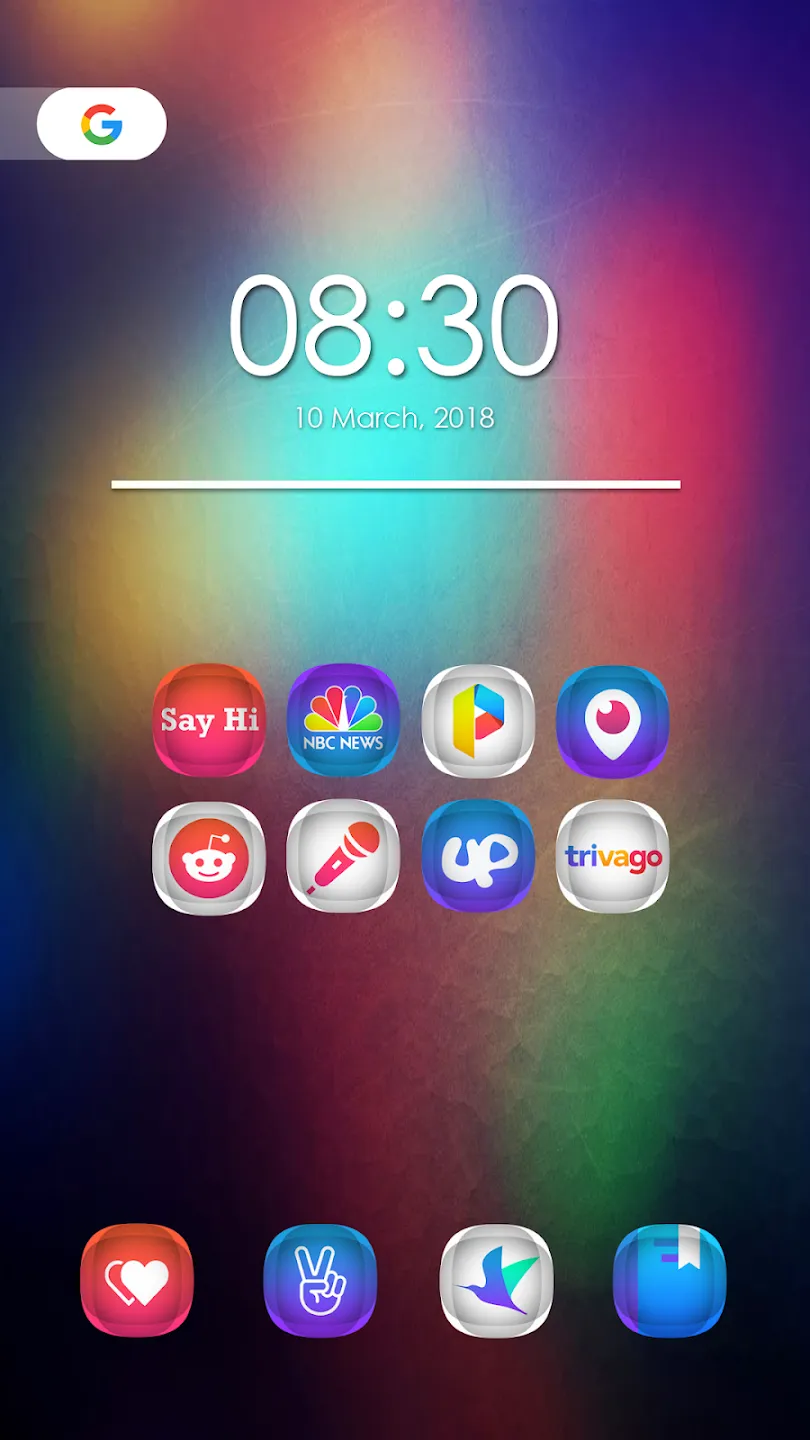Image resolution: width=810 pixels, height=1440 pixels.
Task: Launch the Say Hi app
Action: point(209,721)
